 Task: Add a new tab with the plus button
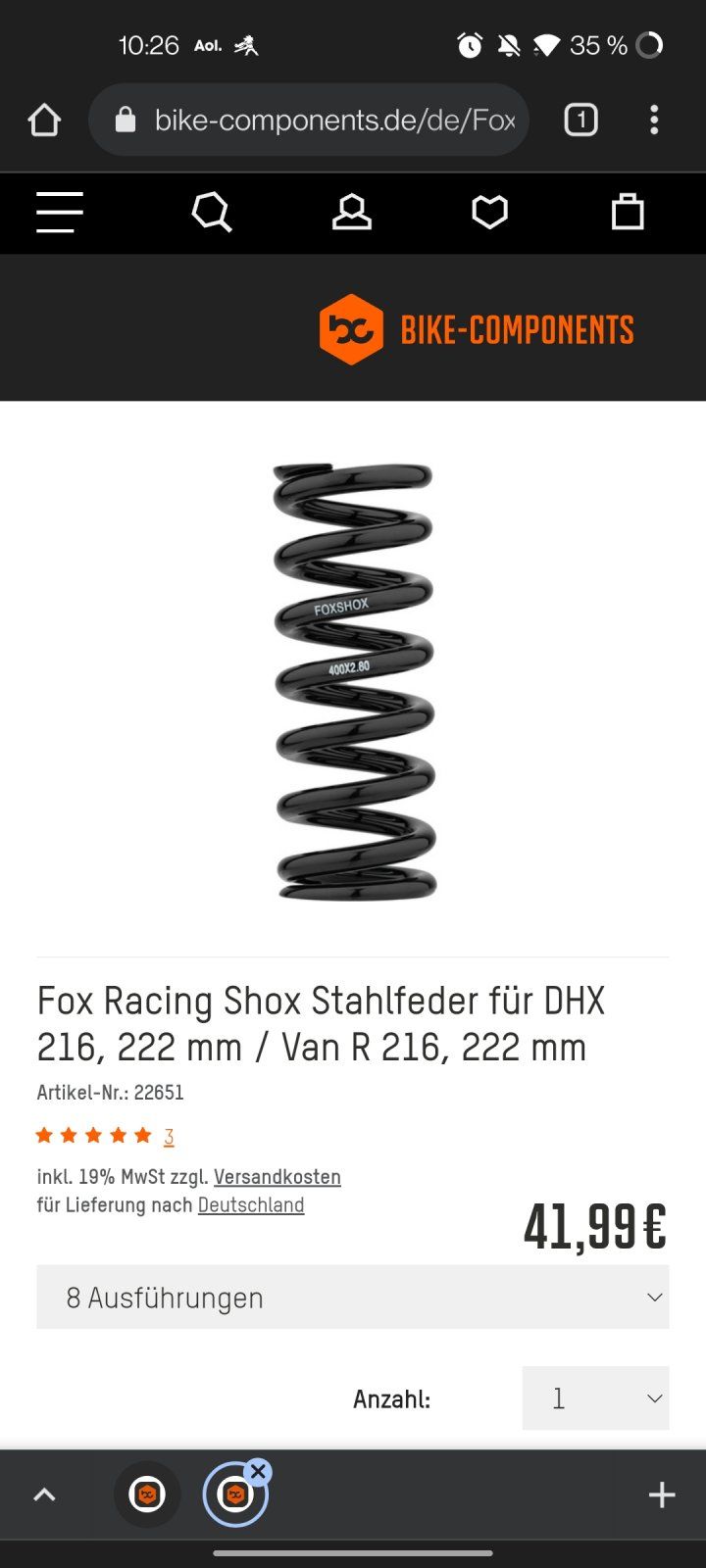pos(662,1494)
